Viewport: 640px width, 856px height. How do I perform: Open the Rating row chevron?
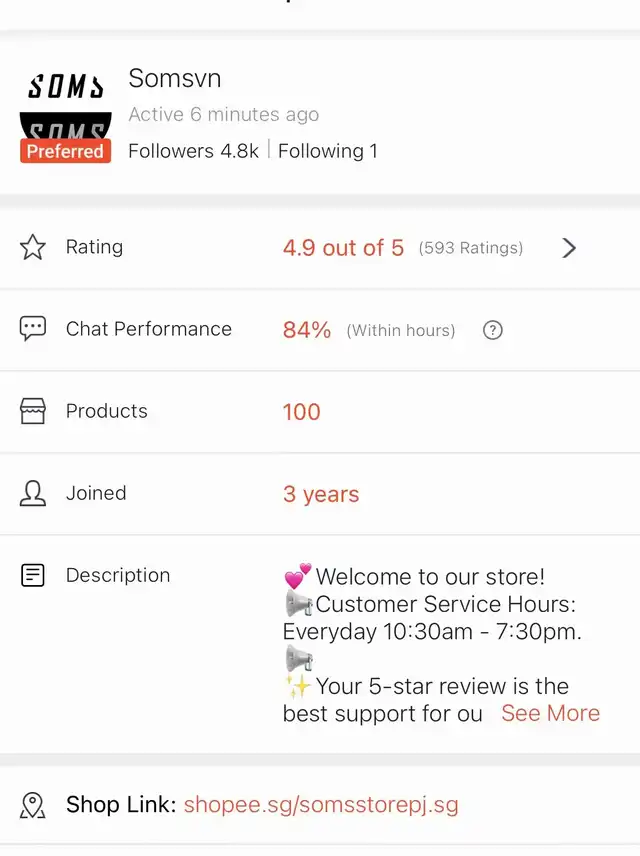point(569,248)
